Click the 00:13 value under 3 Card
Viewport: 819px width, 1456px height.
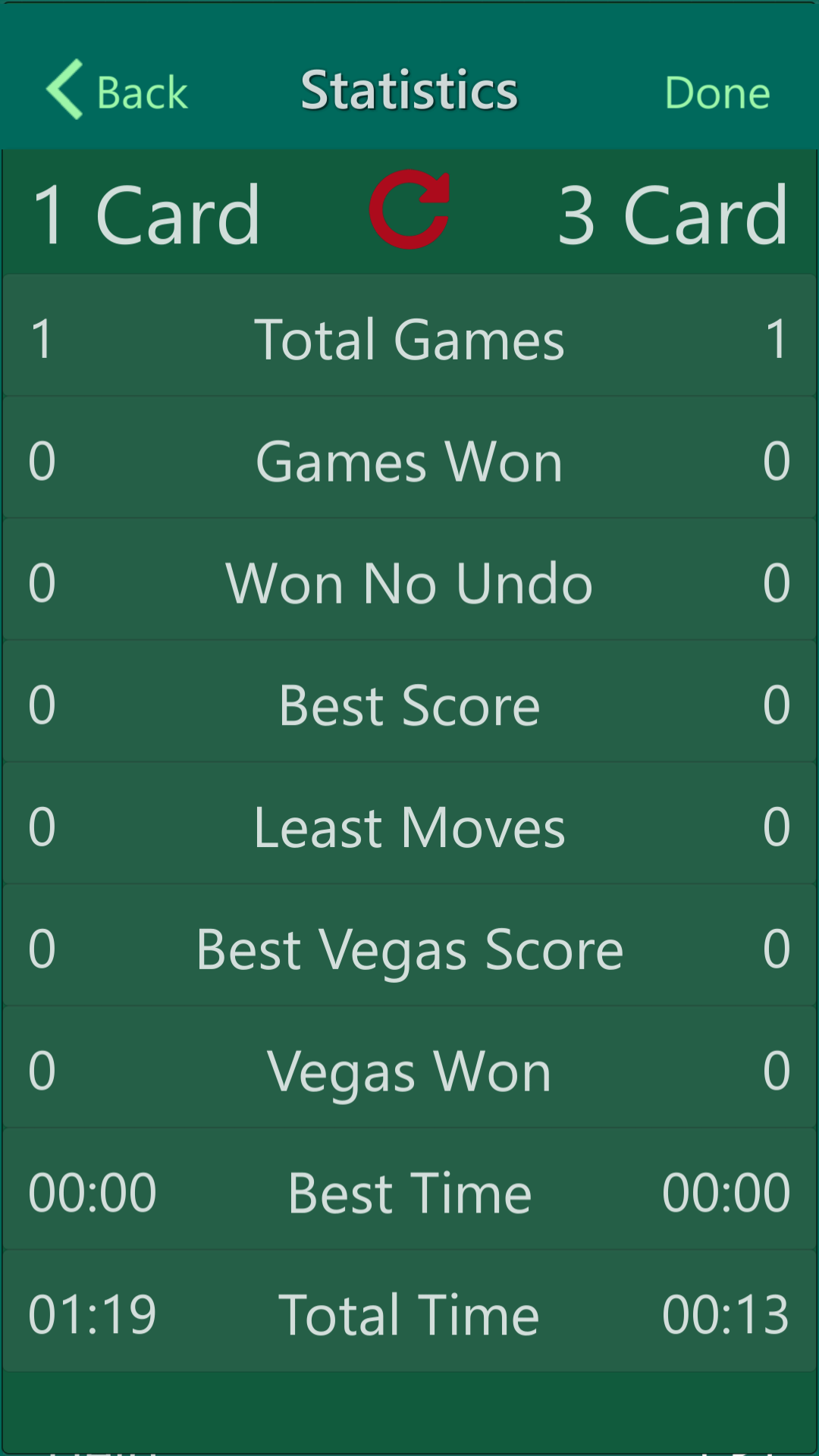click(x=726, y=1314)
